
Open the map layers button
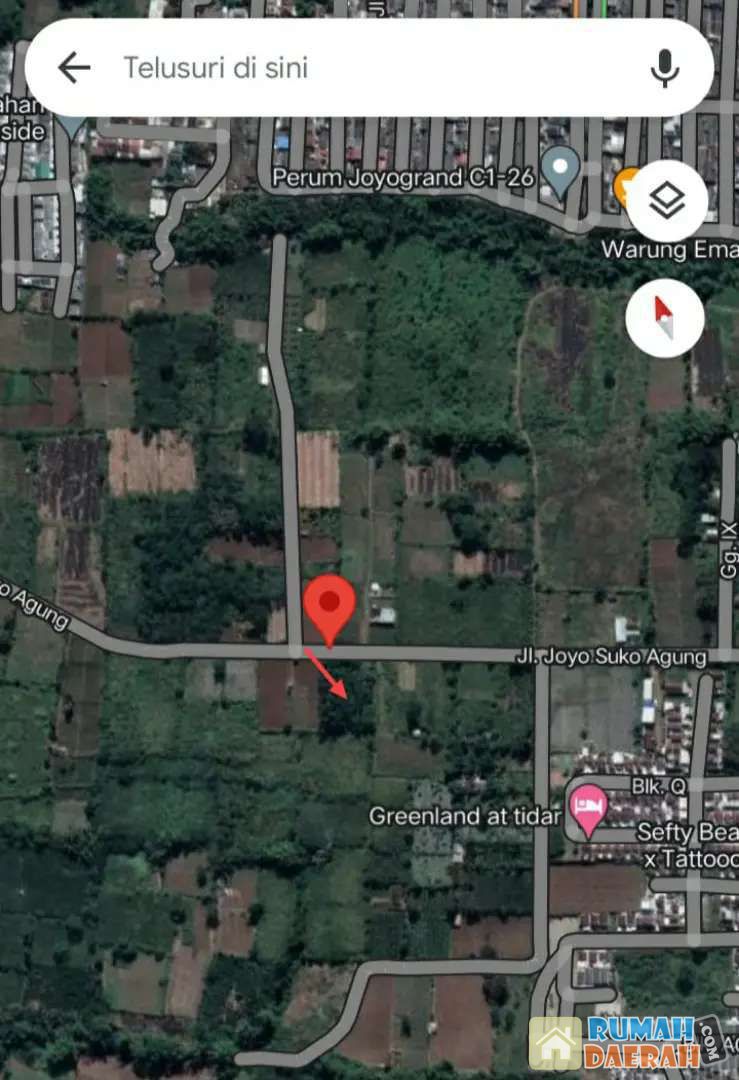point(666,201)
